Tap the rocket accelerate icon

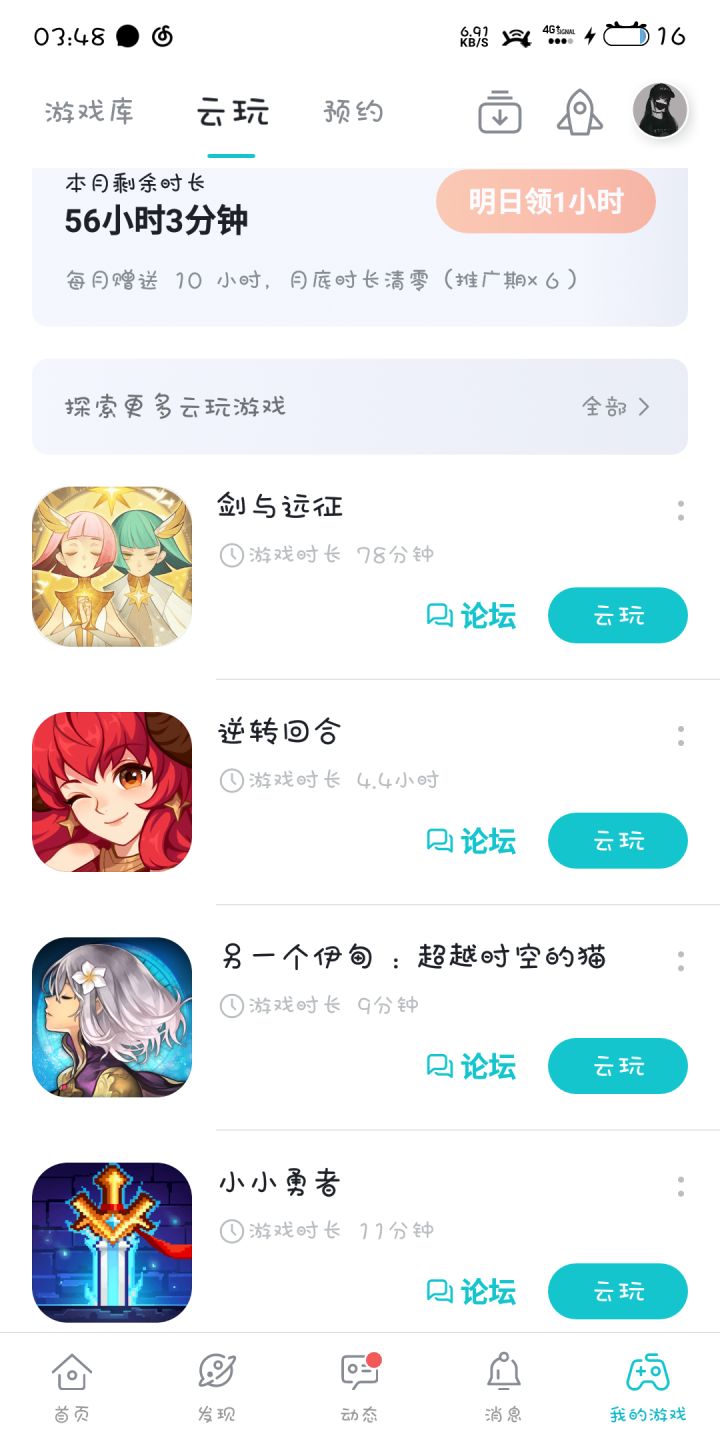pyautogui.click(x=580, y=112)
